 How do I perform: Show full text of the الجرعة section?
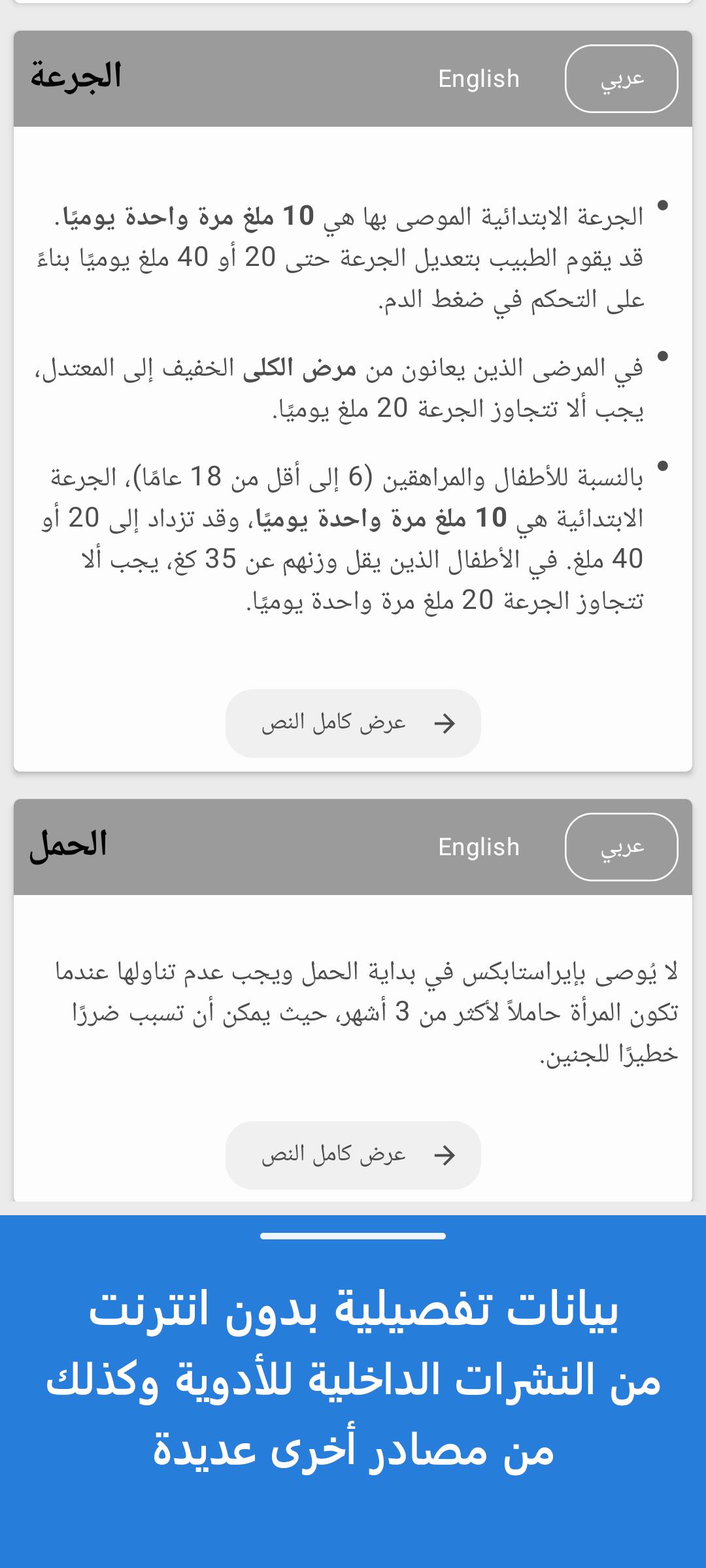pyautogui.click(x=353, y=723)
